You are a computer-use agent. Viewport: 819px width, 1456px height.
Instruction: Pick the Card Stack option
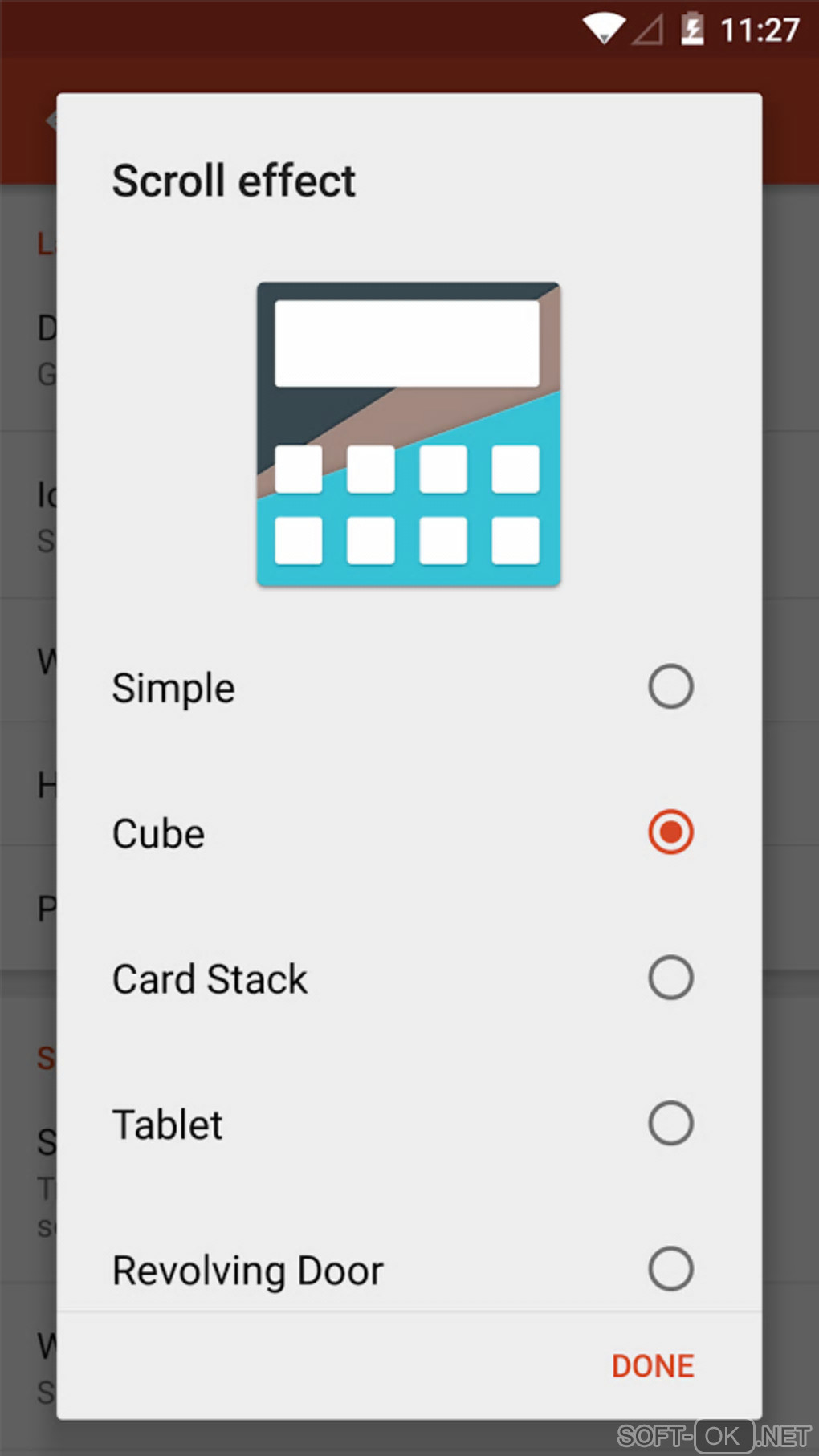[x=670, y=978]
